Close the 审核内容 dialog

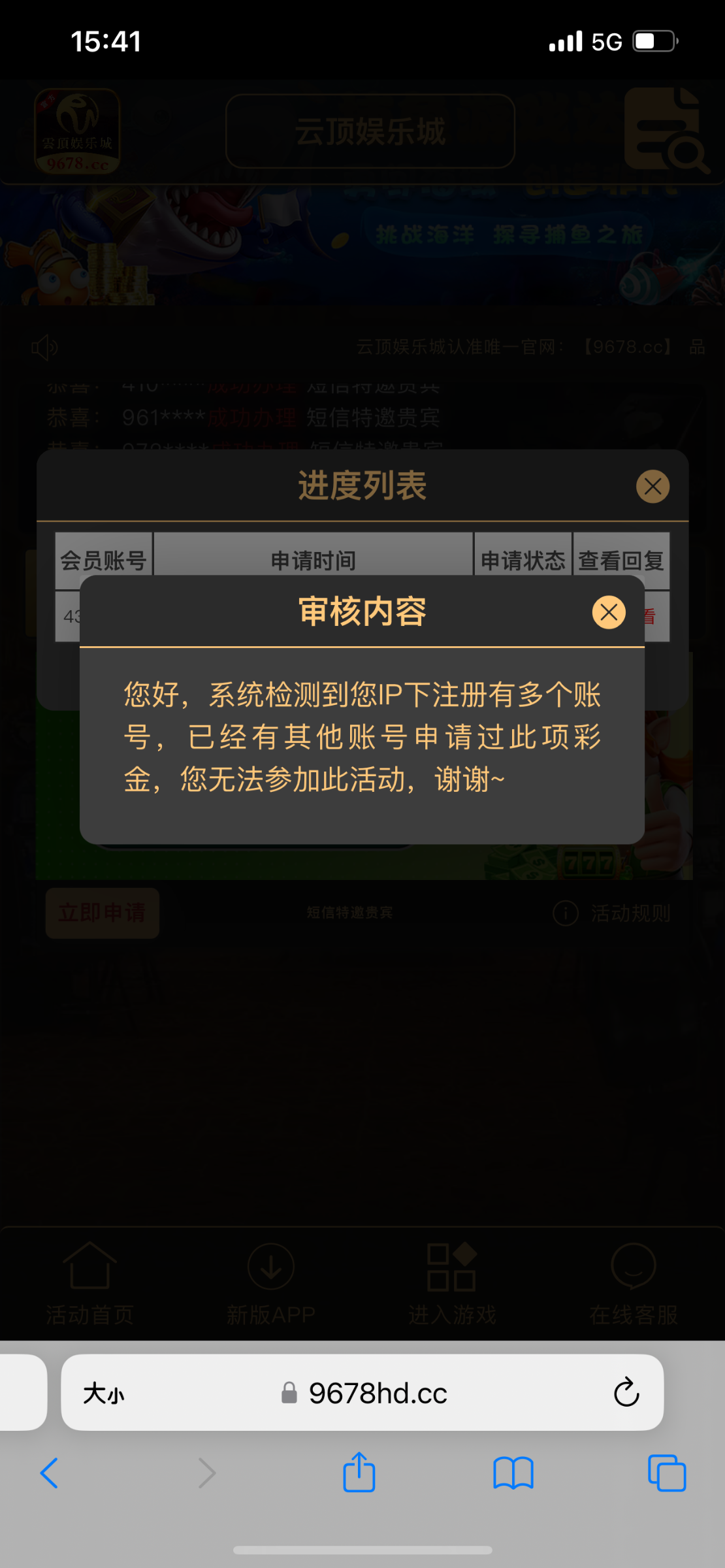(609, 612)
